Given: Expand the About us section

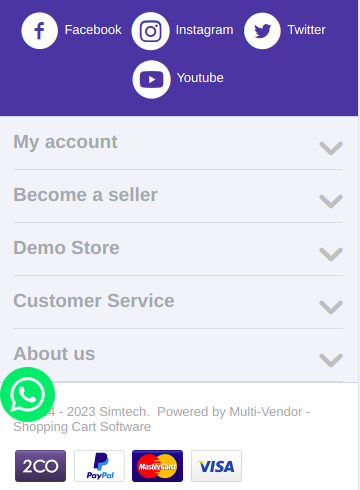Looking at the screenshot, I should click(178, 355).
